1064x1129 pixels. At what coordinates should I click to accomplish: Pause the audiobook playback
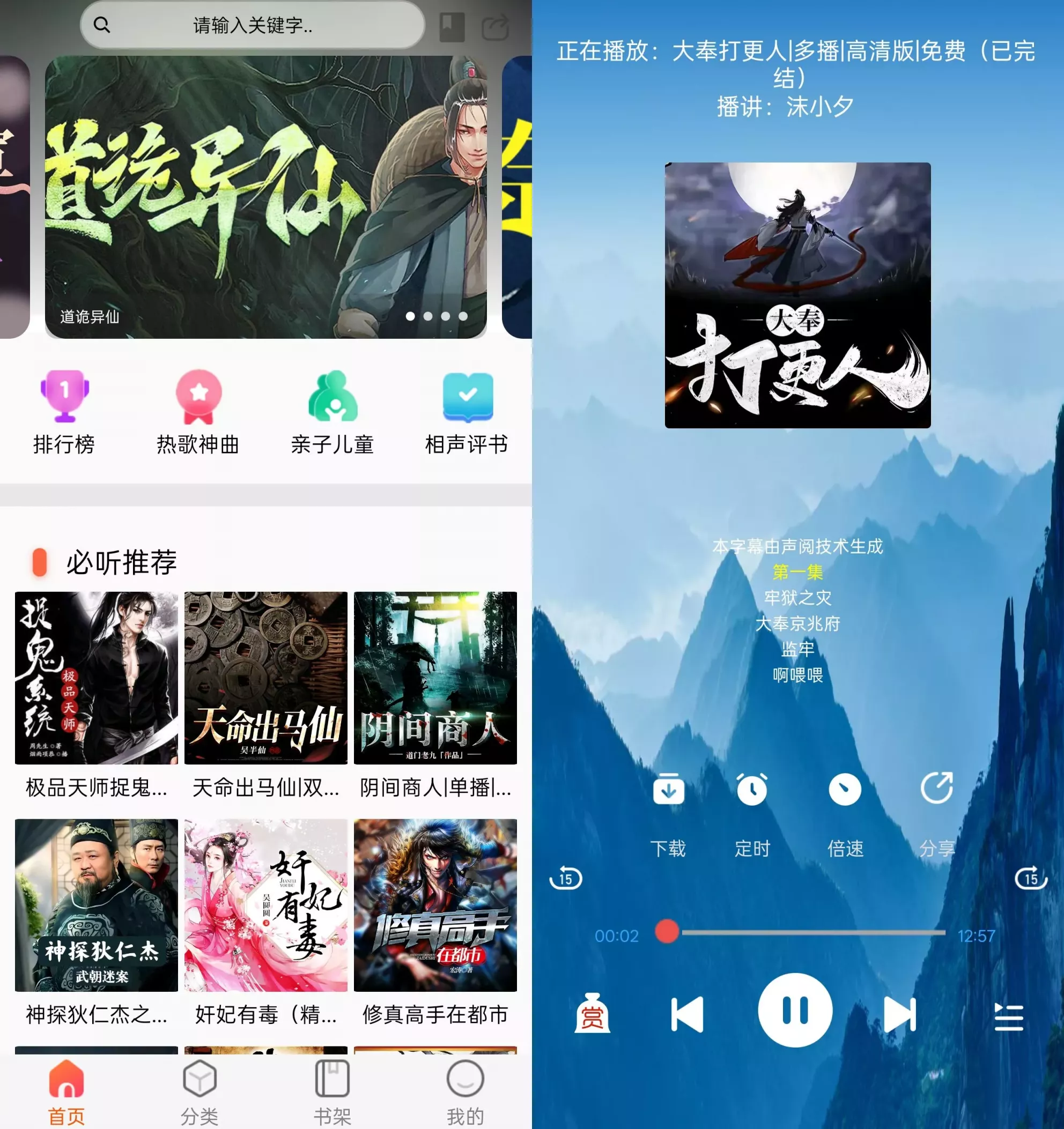(795, 1011)
